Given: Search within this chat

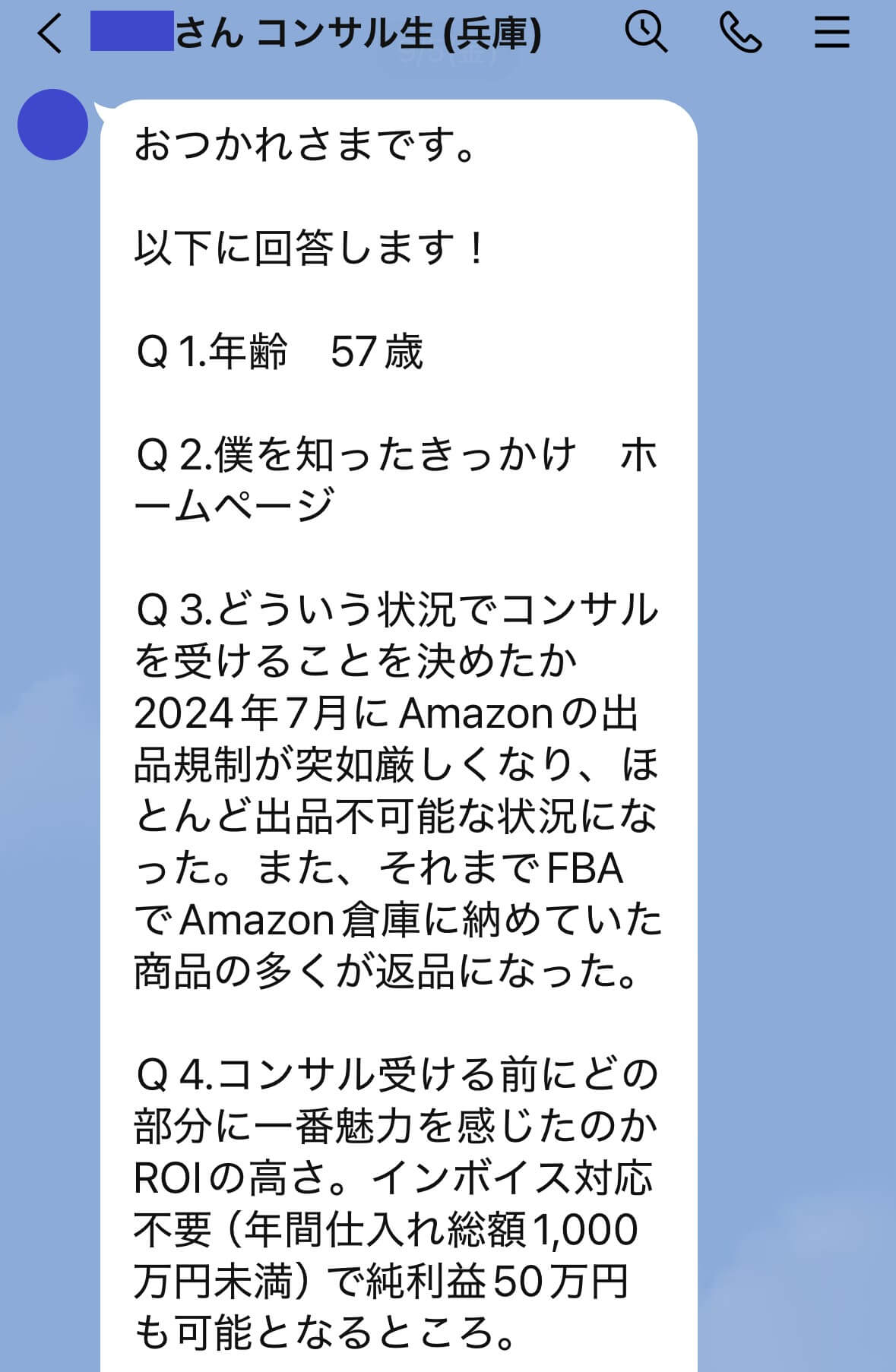Looking at the screenshot, I should 645,33.
